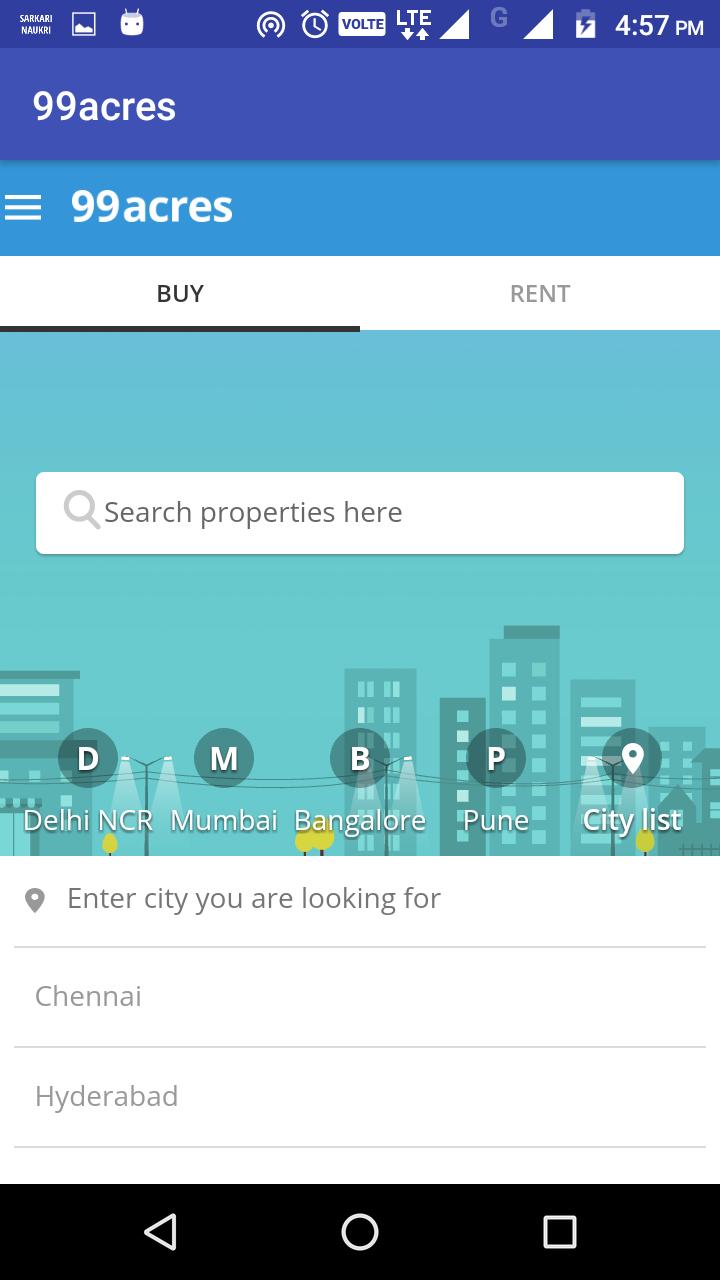Image resolution: width=720 pixels, height=1280 pixels.
Task: Select the Mumbai city circle icon
Action: (x=223, y=757)
